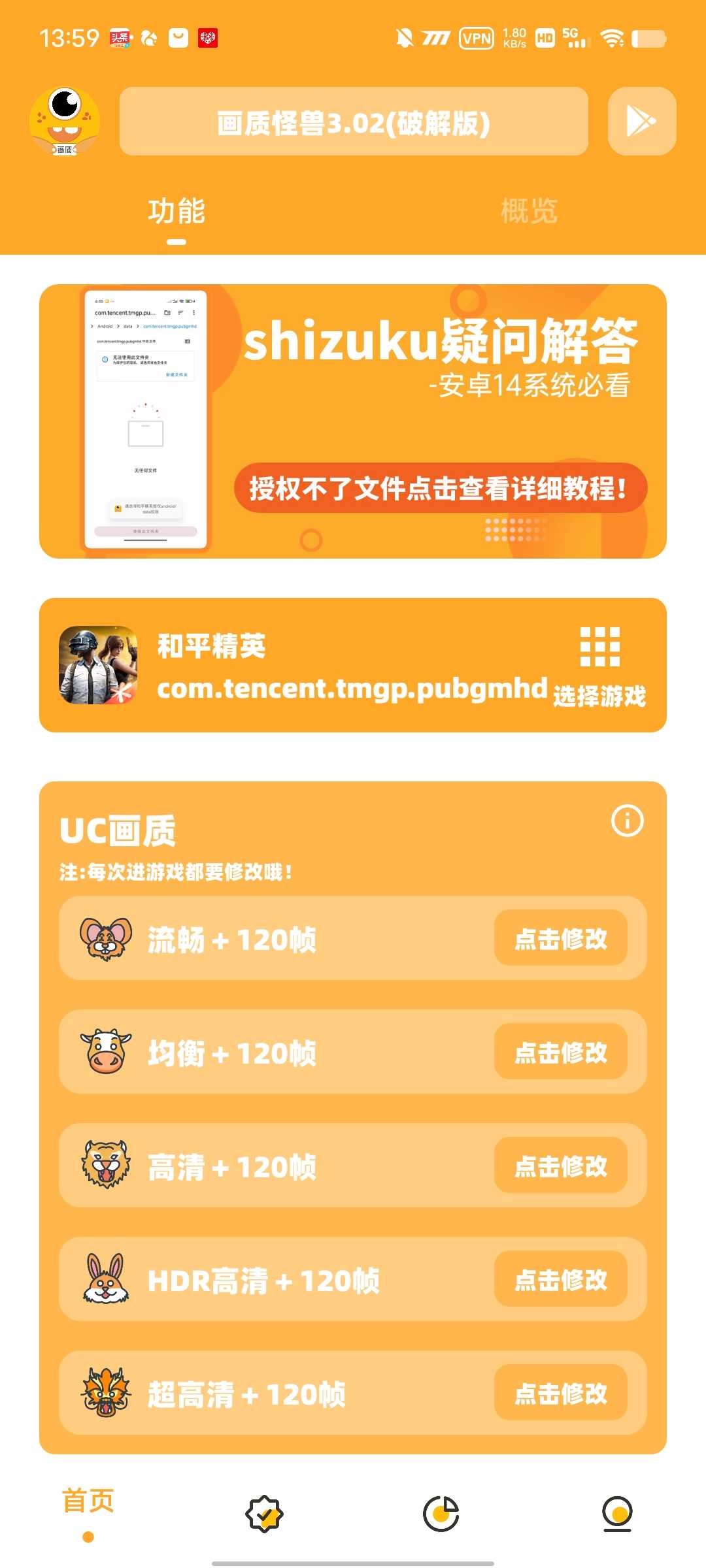The height and width of the screenshot is (1568, 706).
Task: Open the badge checkmark bottom tab
Action: click(264, 1514)
